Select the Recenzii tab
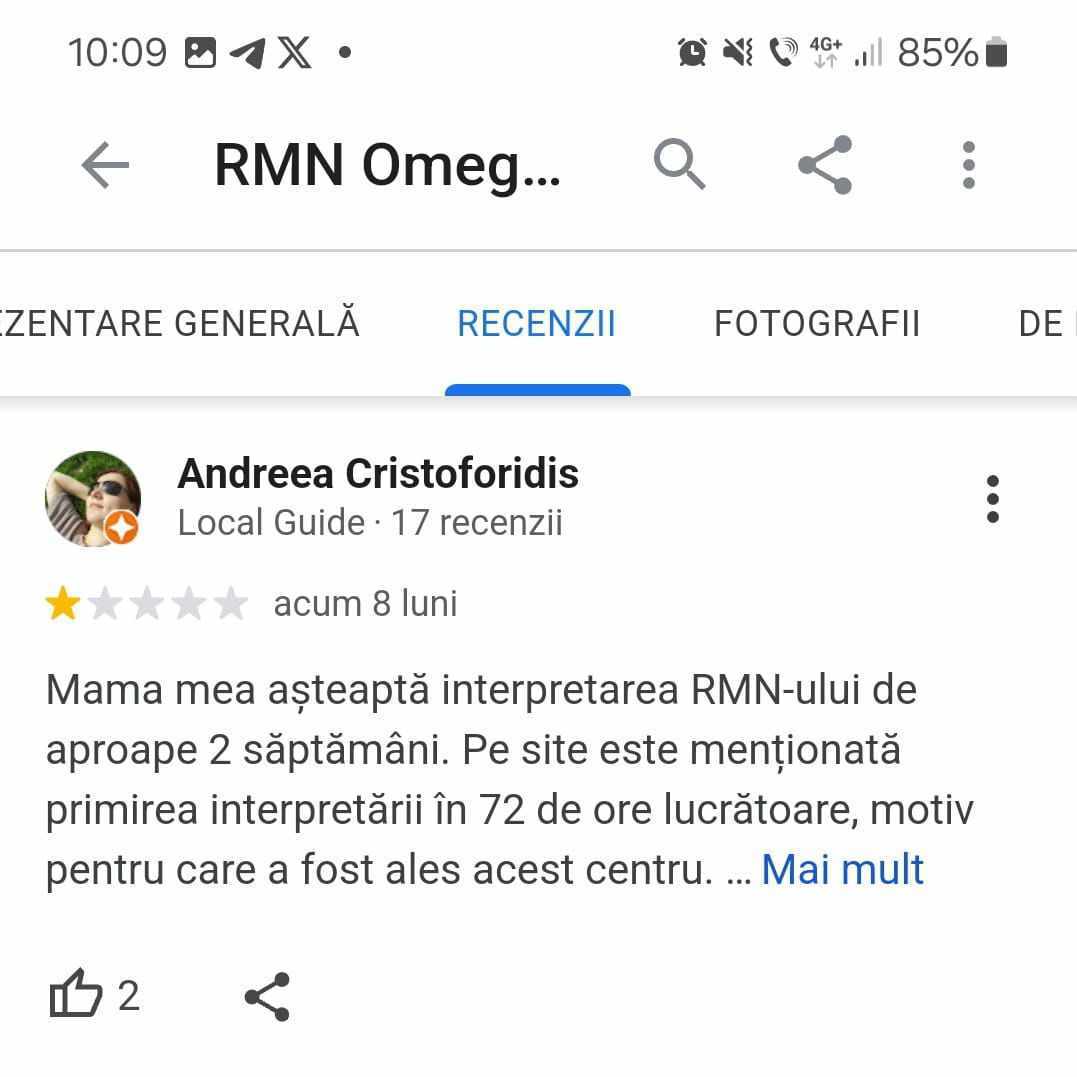 coord(537,324)
